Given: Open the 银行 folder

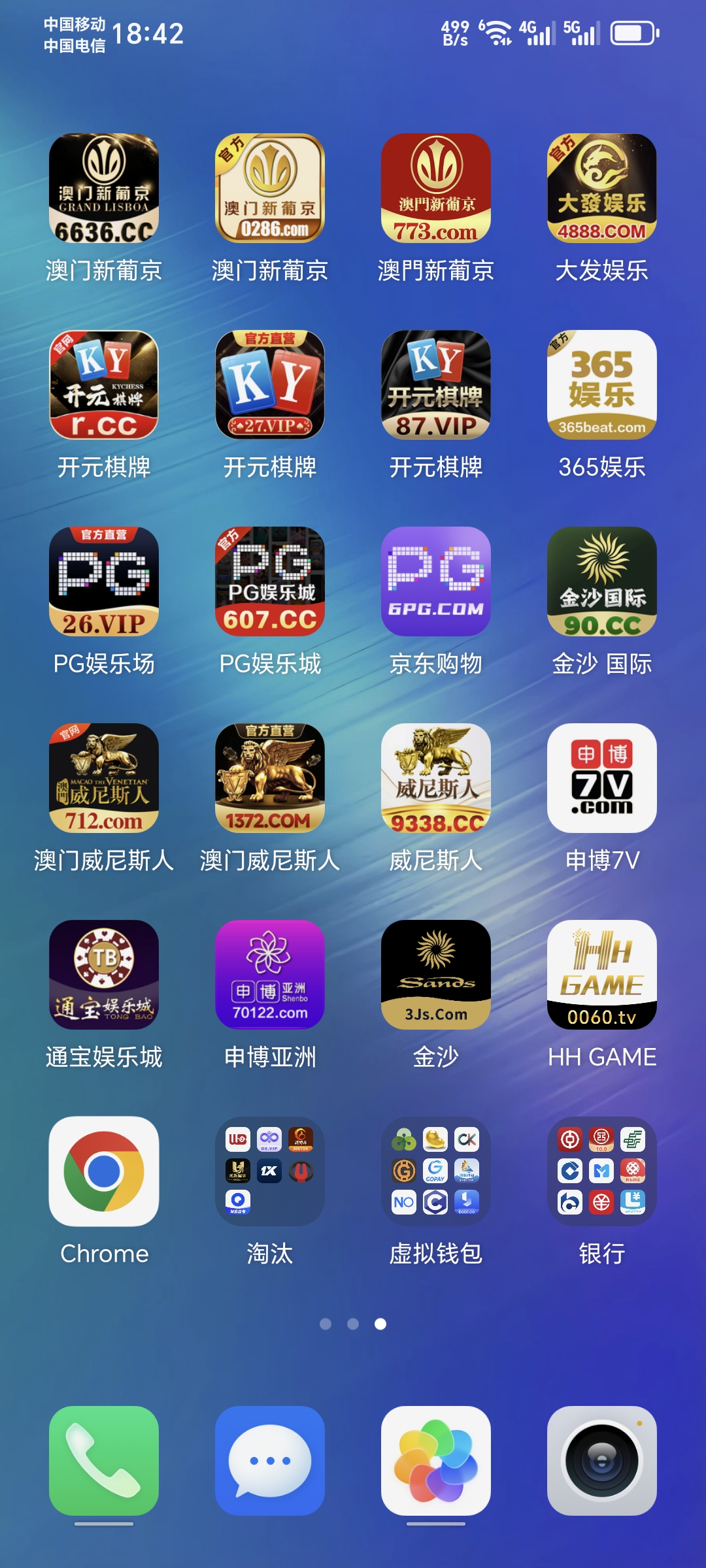Looking at the screenshot, I should pyautogui.click(x=601, y=1171).
